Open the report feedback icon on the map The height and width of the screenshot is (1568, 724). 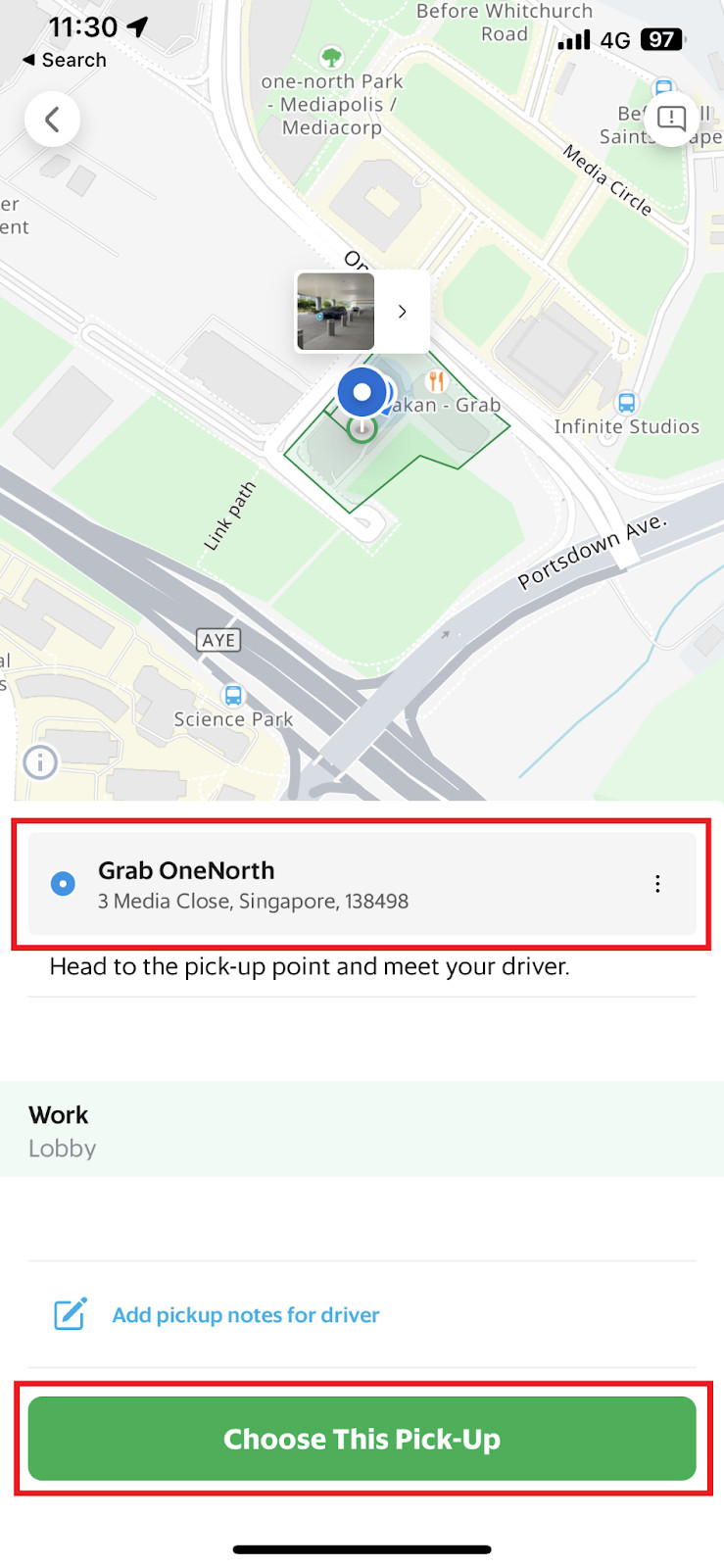[671, 119]
